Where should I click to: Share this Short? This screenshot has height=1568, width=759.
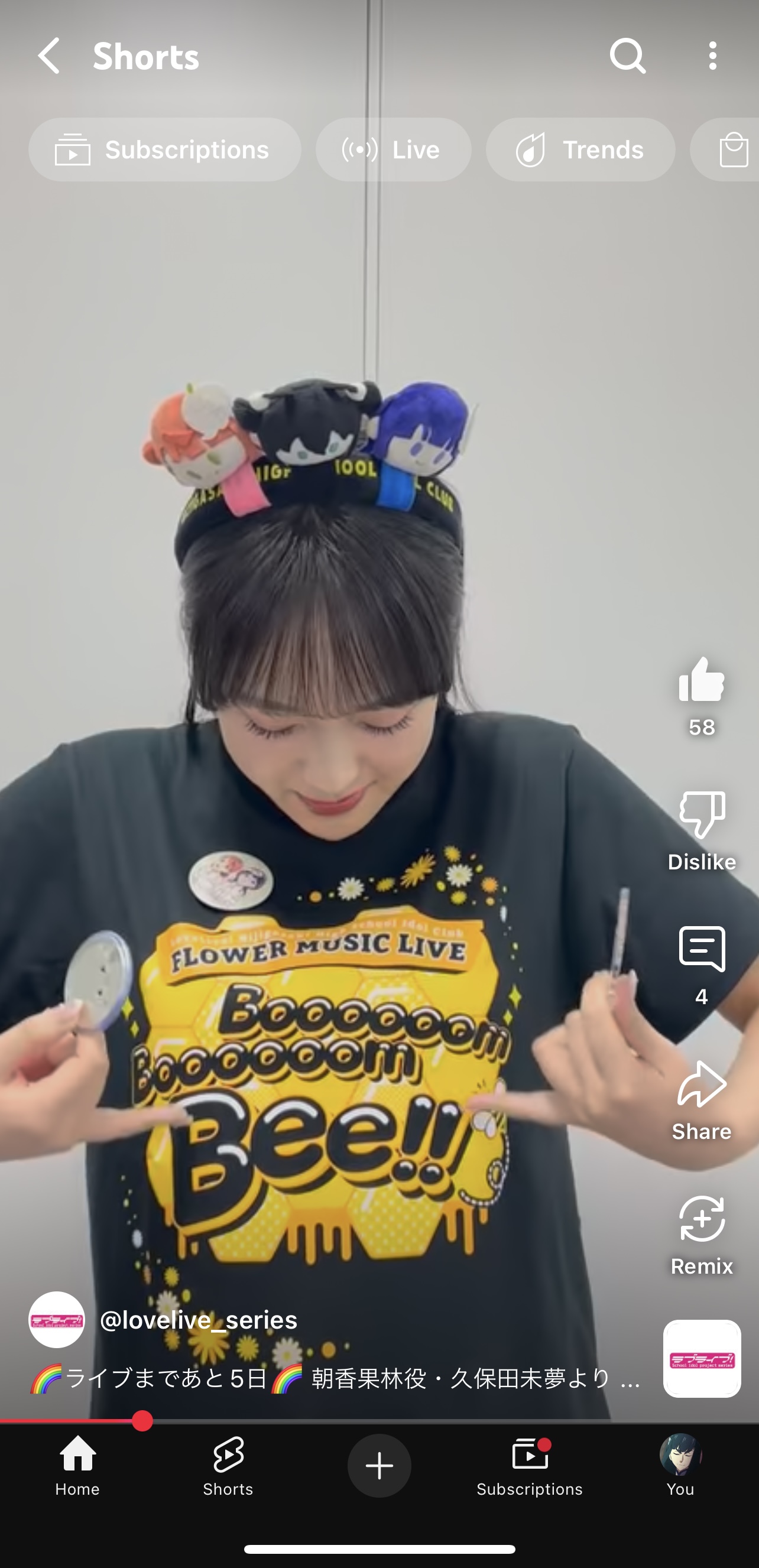[x=701, y=1086]
